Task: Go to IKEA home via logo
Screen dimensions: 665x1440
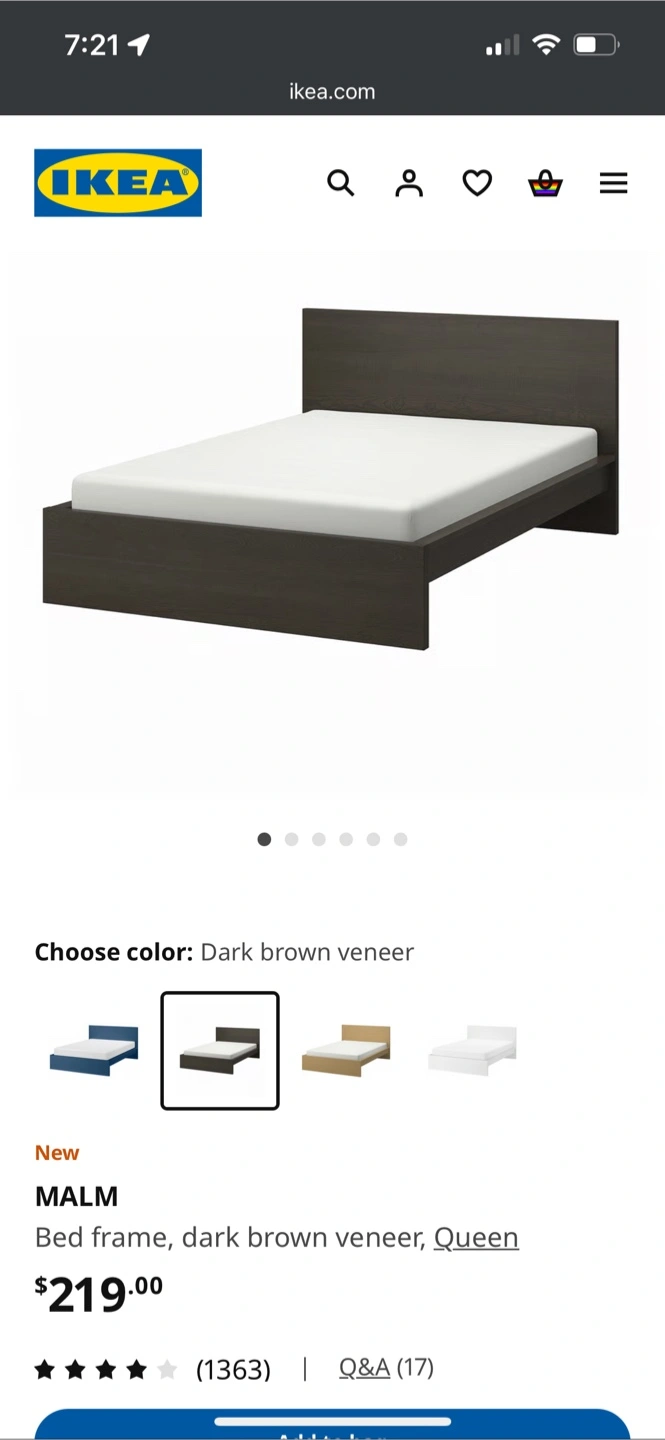Action: click(x=118, y=183)
